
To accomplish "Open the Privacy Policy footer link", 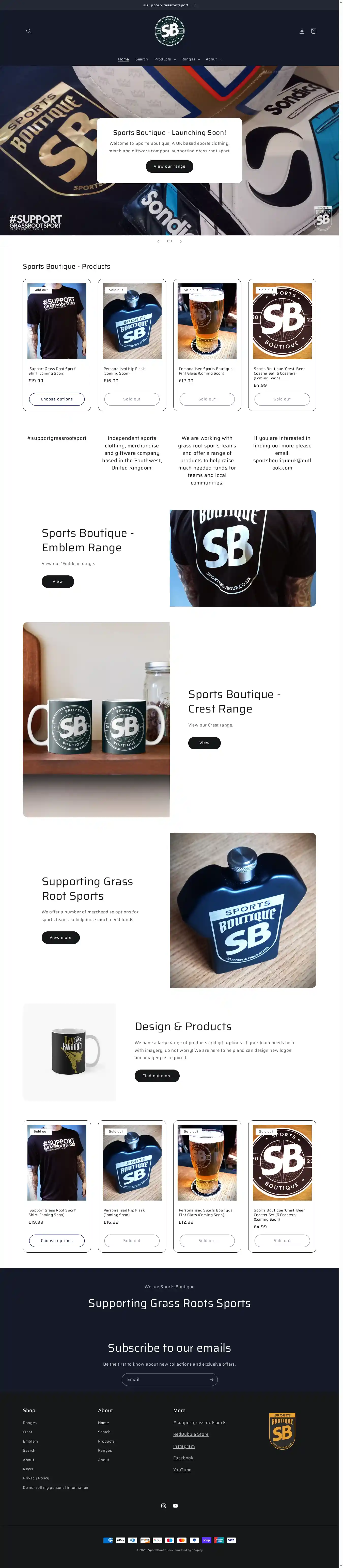I will click(36, 1478).
